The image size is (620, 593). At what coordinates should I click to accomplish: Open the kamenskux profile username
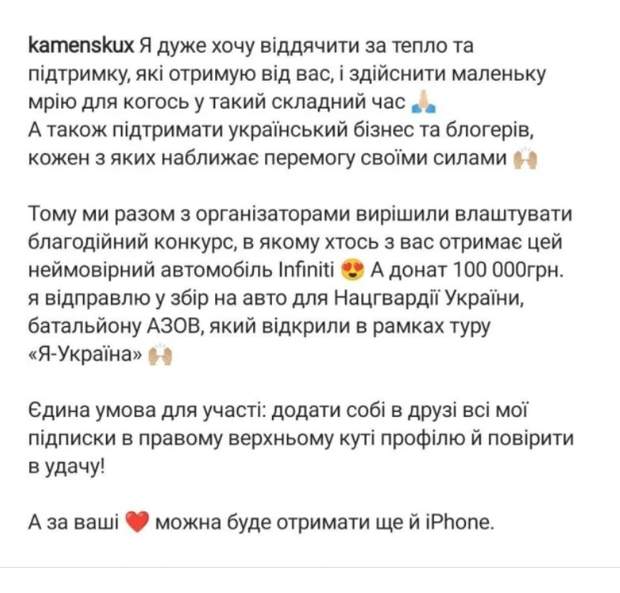click(74, 47)
